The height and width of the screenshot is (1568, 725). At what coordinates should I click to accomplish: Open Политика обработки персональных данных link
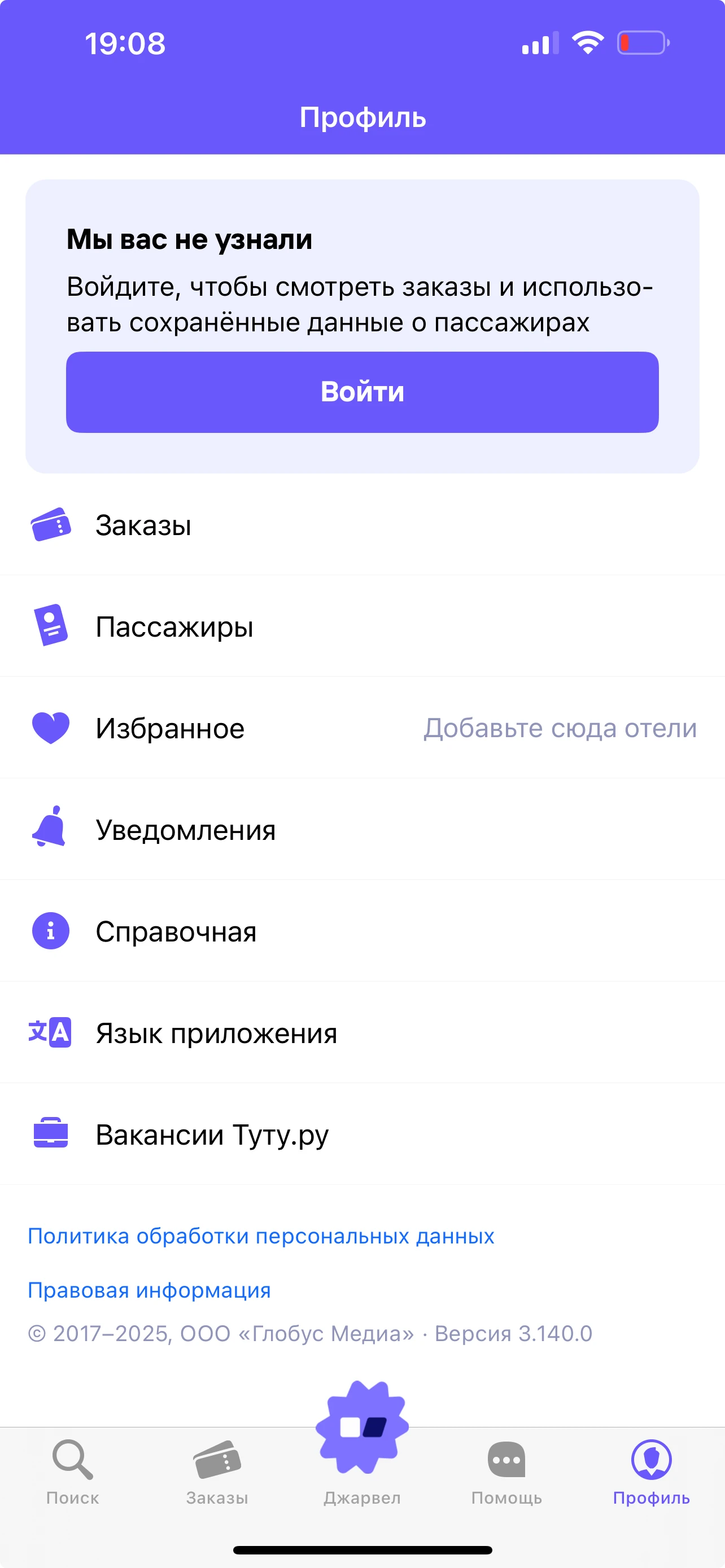tap(261, 1236)
